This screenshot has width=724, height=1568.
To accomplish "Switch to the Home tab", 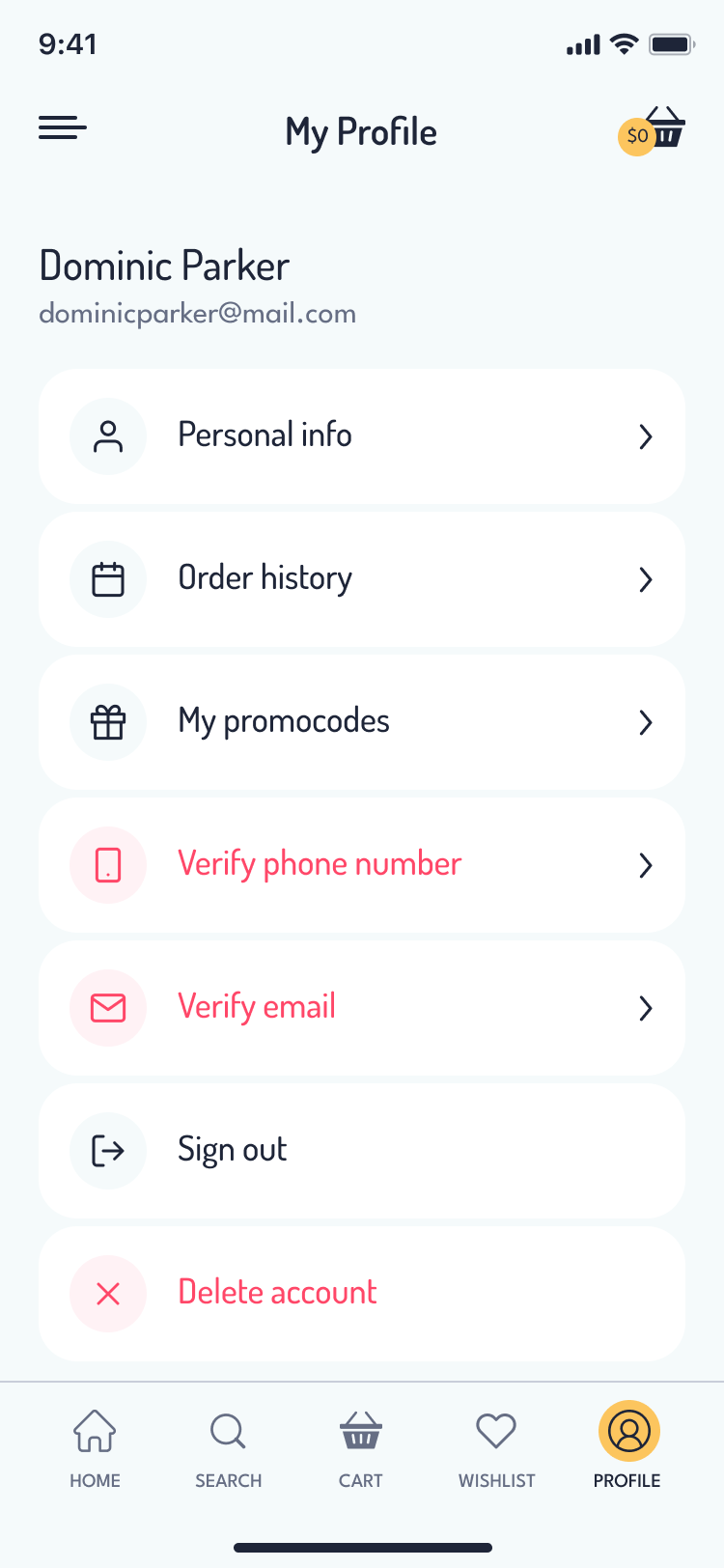I will coord(95,1447).
